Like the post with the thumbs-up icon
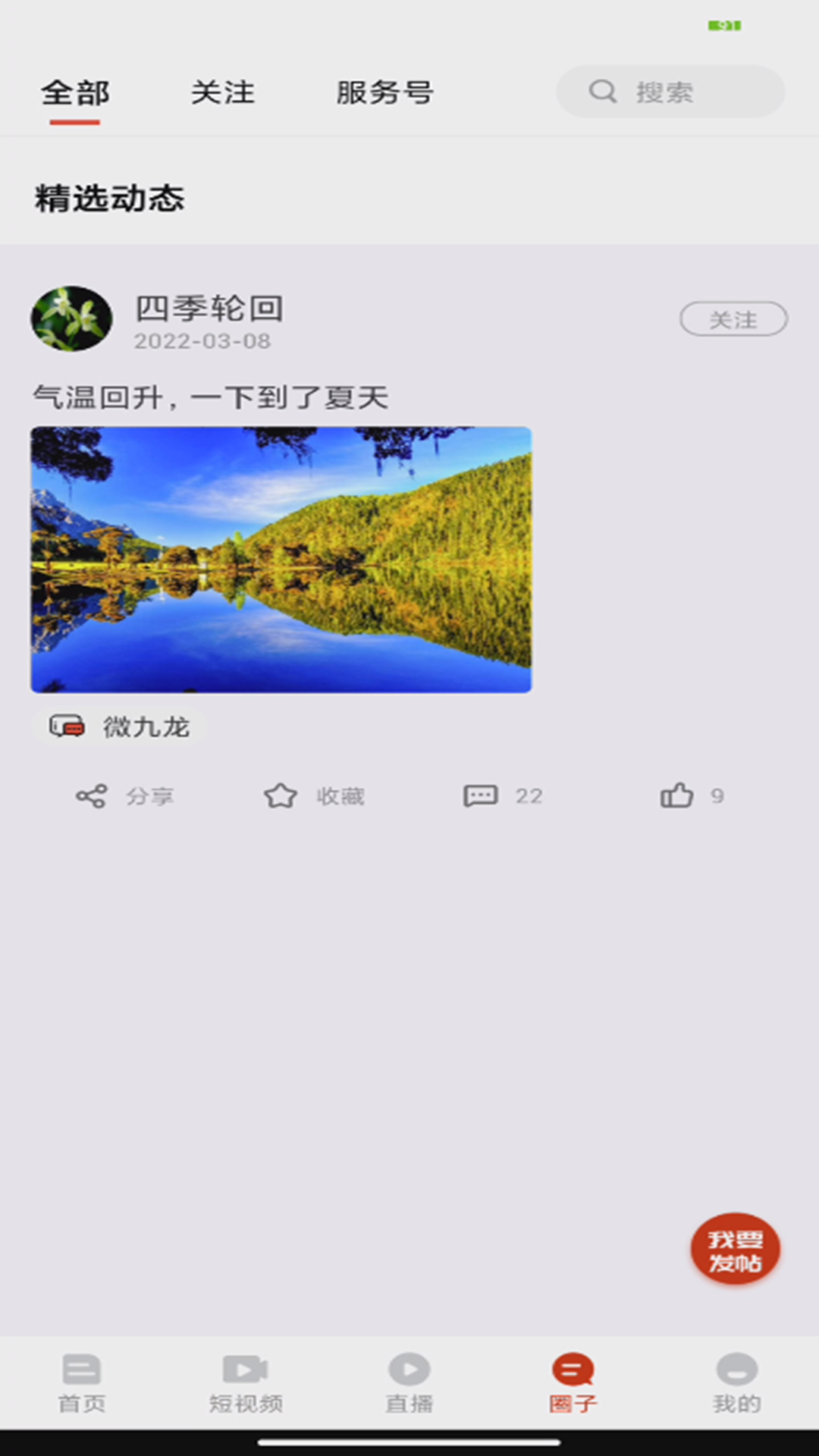 [x=677, y=795]
